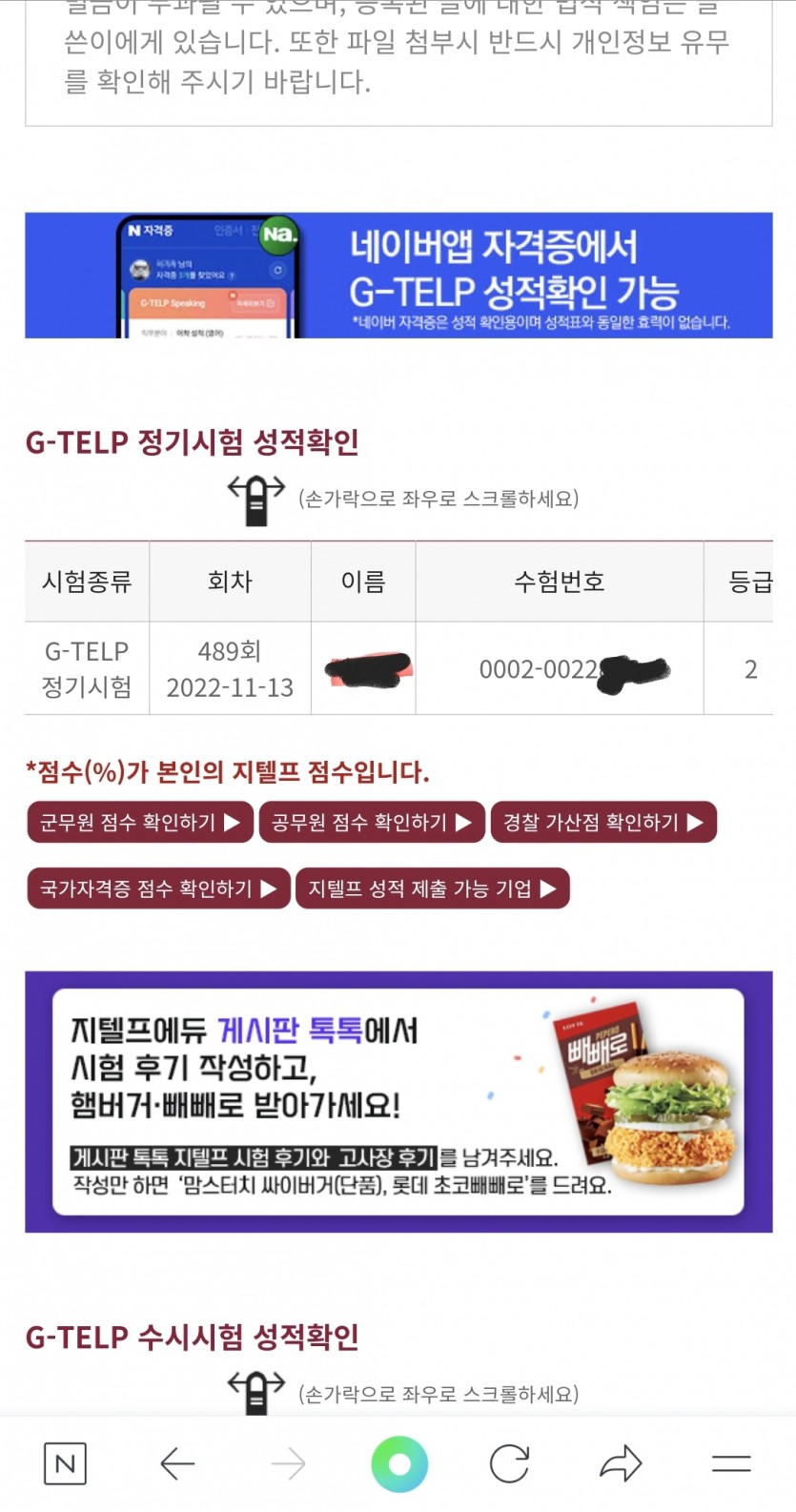Open 국가자격증 점수 확인하기
The height and width of the screenshot is (1512, 796).
(158, 889)
